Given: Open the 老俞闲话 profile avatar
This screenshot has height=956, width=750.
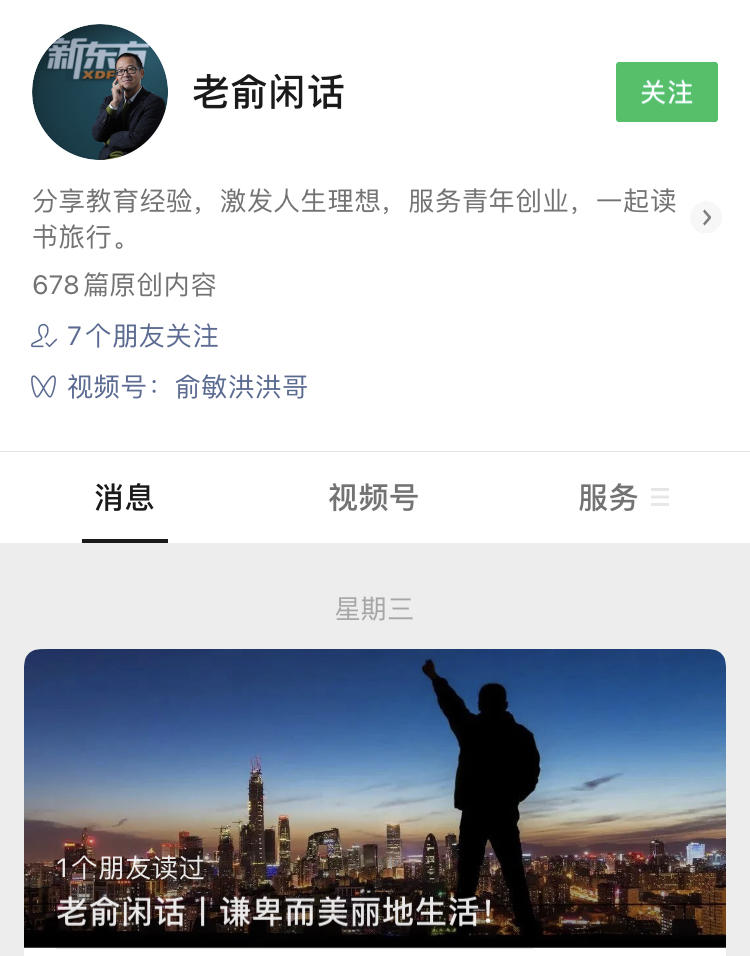Looking at the screenshot, I should tap(100, 92).
